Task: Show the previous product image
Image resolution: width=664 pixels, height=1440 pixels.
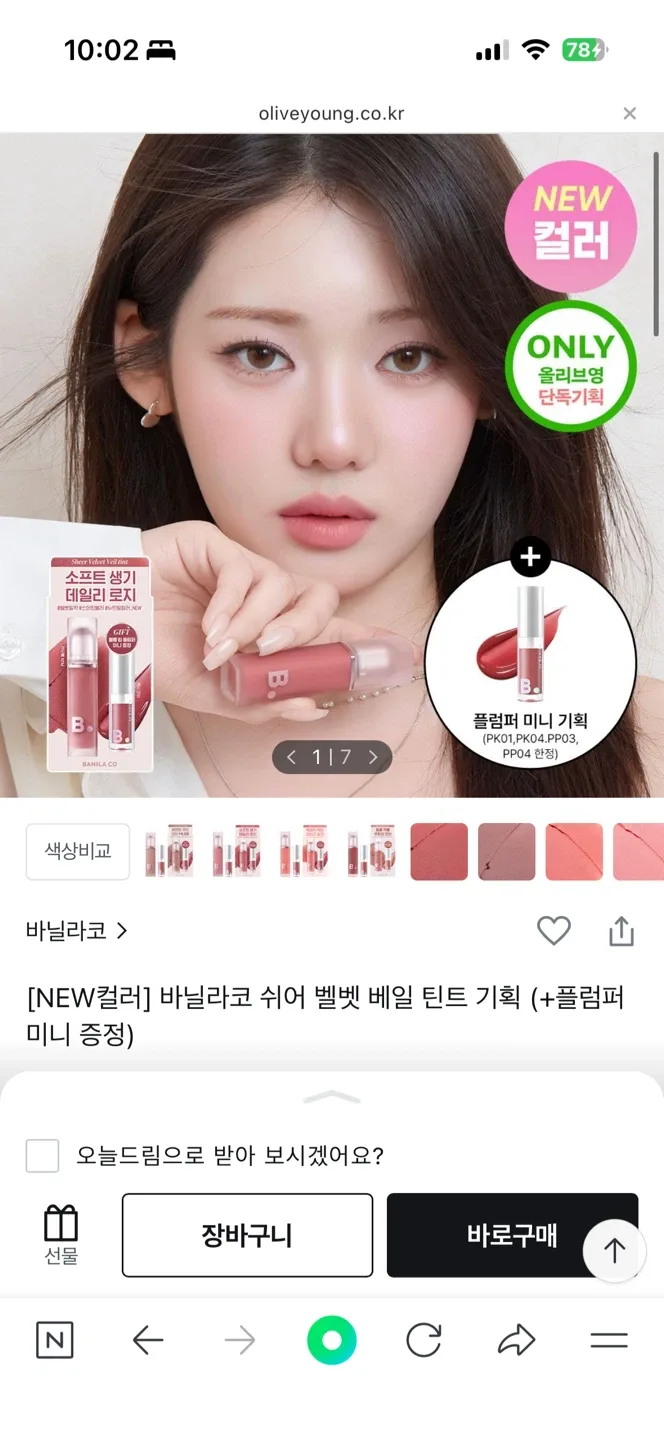Action: (x=291, y=757)
